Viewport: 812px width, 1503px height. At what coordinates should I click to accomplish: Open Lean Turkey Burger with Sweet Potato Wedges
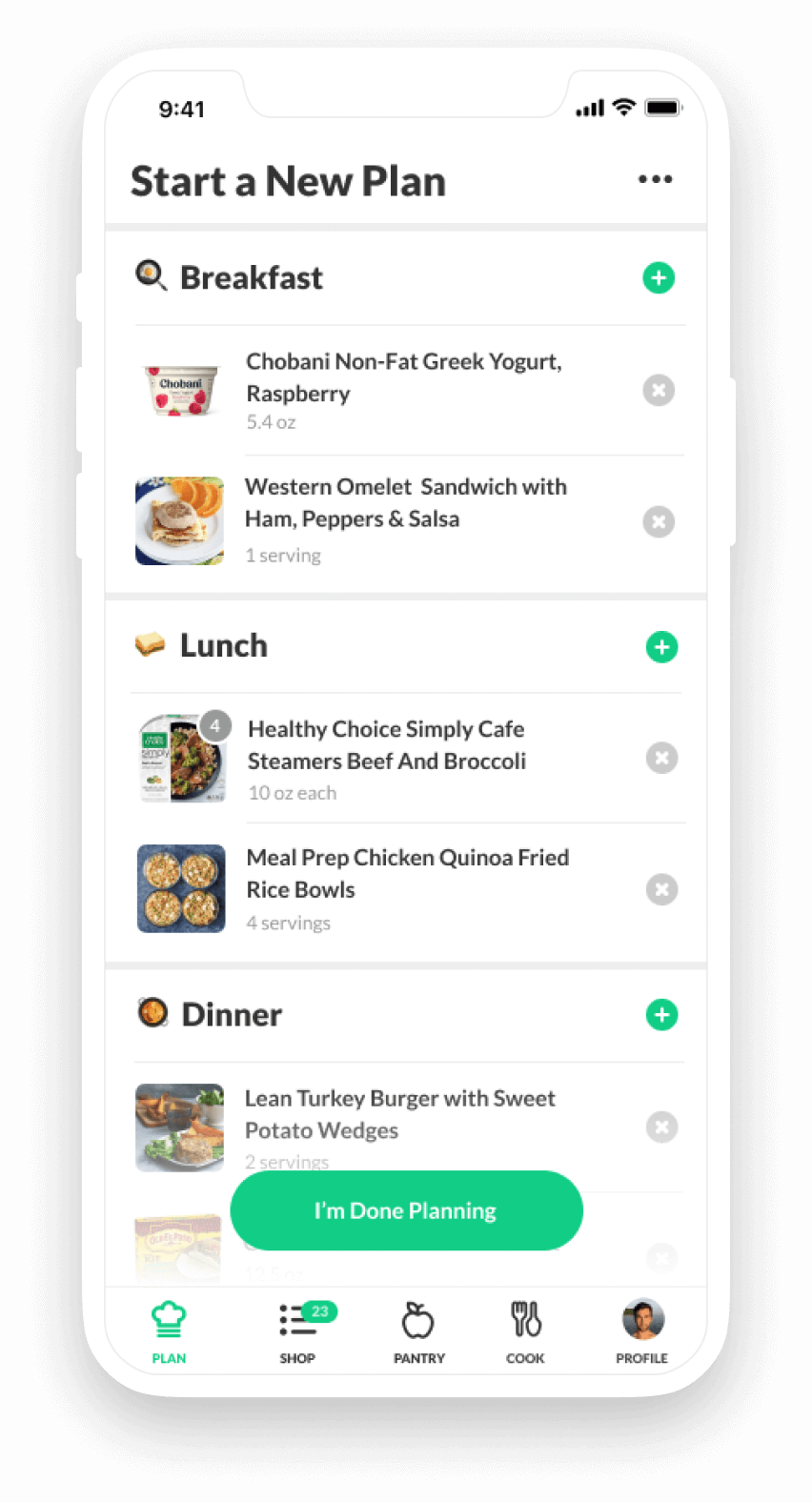tap(399, 1114)
